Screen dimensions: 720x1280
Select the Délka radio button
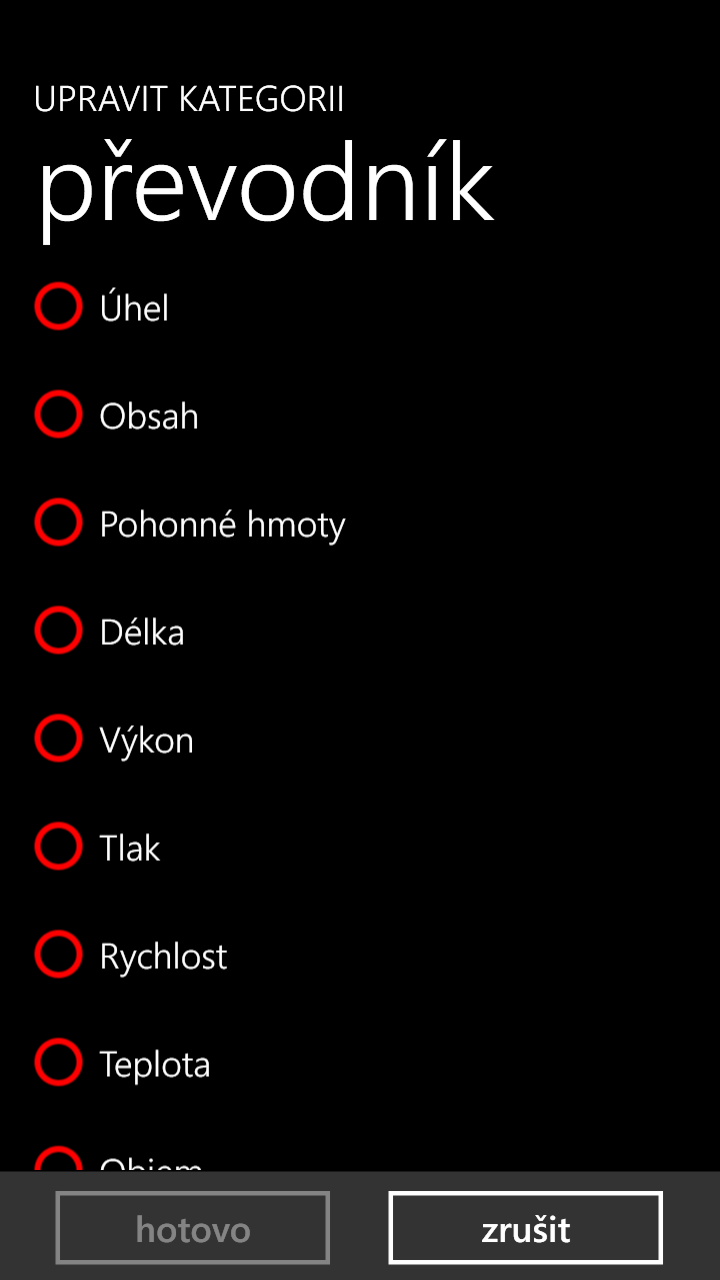58,631
